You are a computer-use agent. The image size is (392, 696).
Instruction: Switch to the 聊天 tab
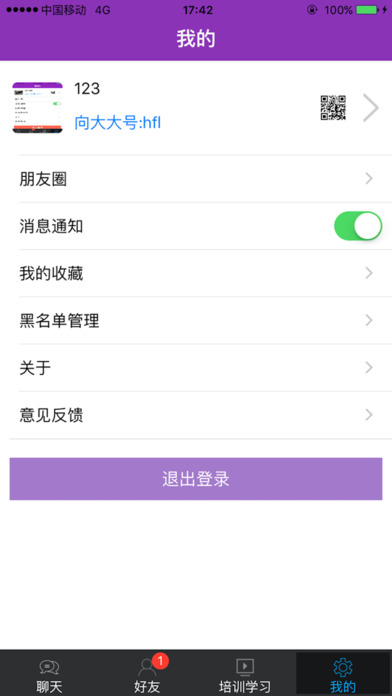[x=49, y=673]
